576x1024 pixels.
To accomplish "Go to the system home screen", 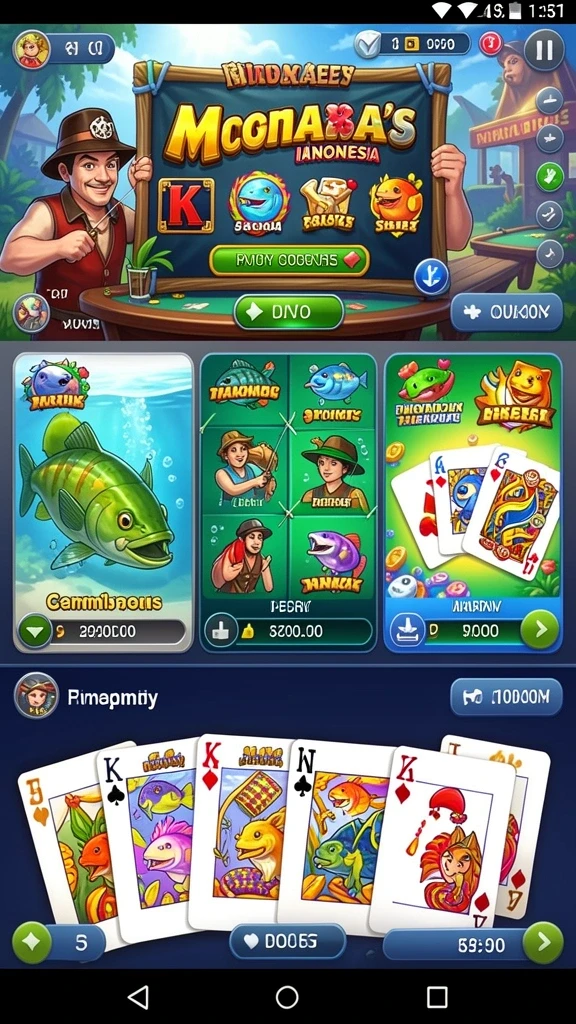I will point(287,997).
